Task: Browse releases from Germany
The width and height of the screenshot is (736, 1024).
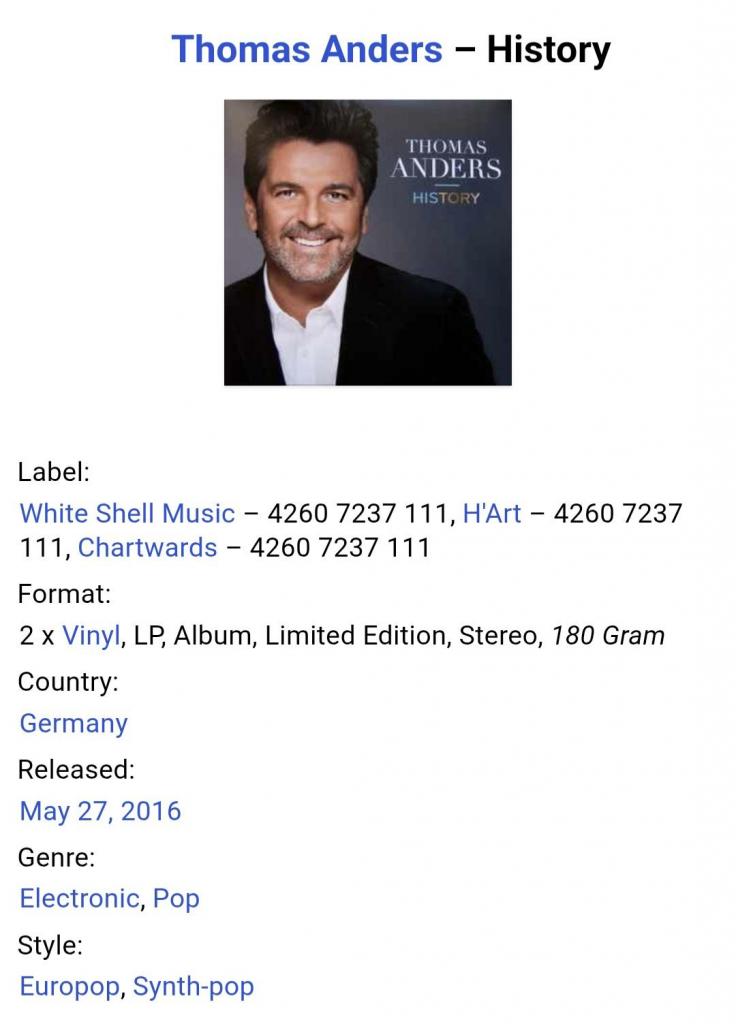Action: pos(74,724)
